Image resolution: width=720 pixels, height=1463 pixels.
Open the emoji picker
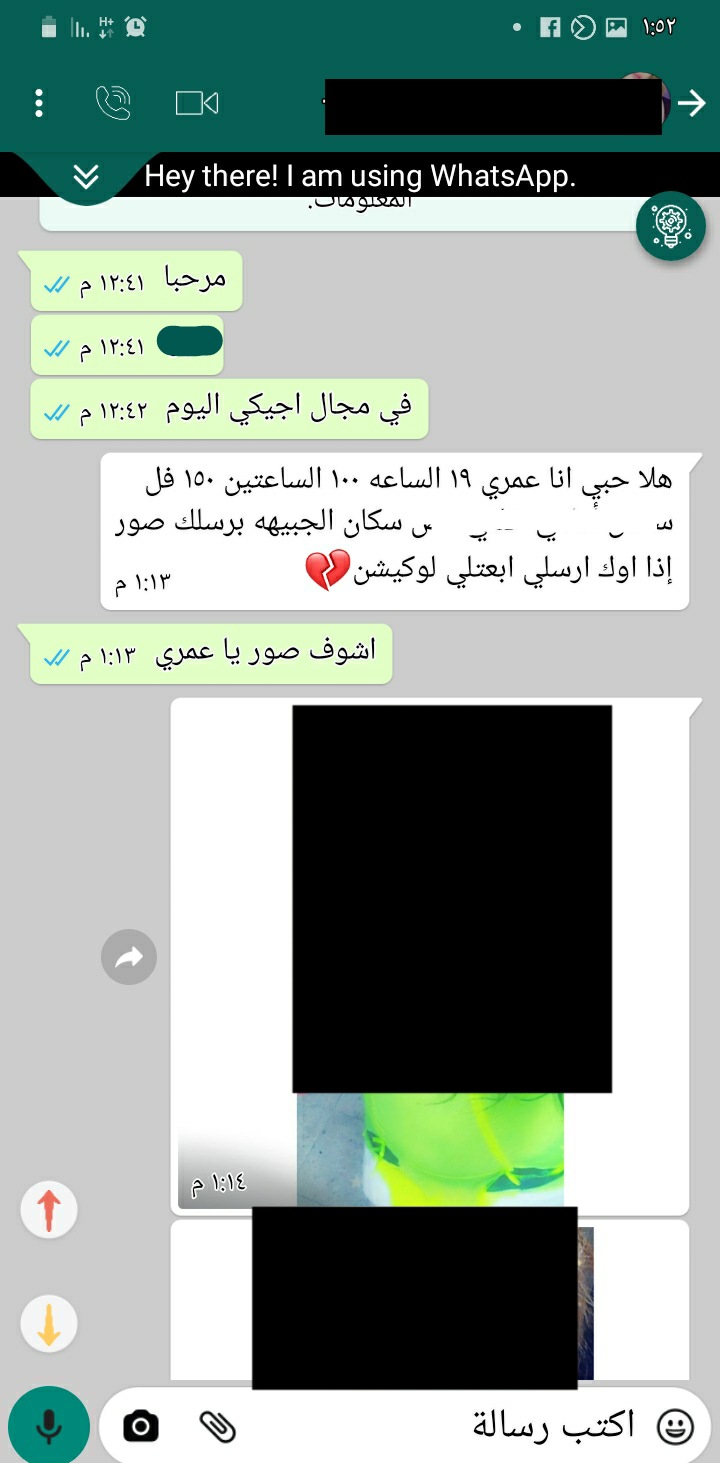[x=675, y=1427]
